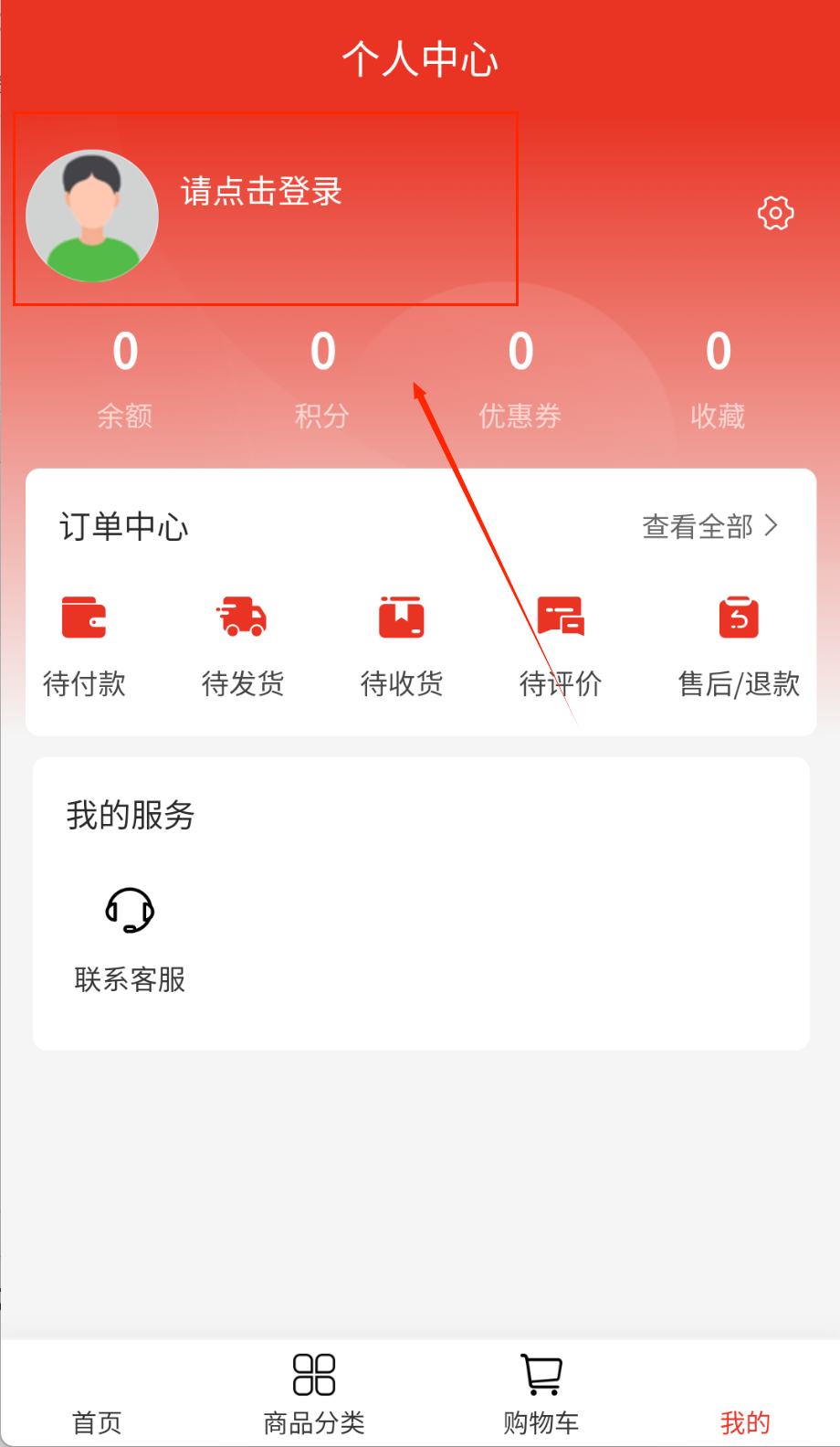840x1447 pixels.
Task: Open 待收货 orders
Action: coord(402,643)
